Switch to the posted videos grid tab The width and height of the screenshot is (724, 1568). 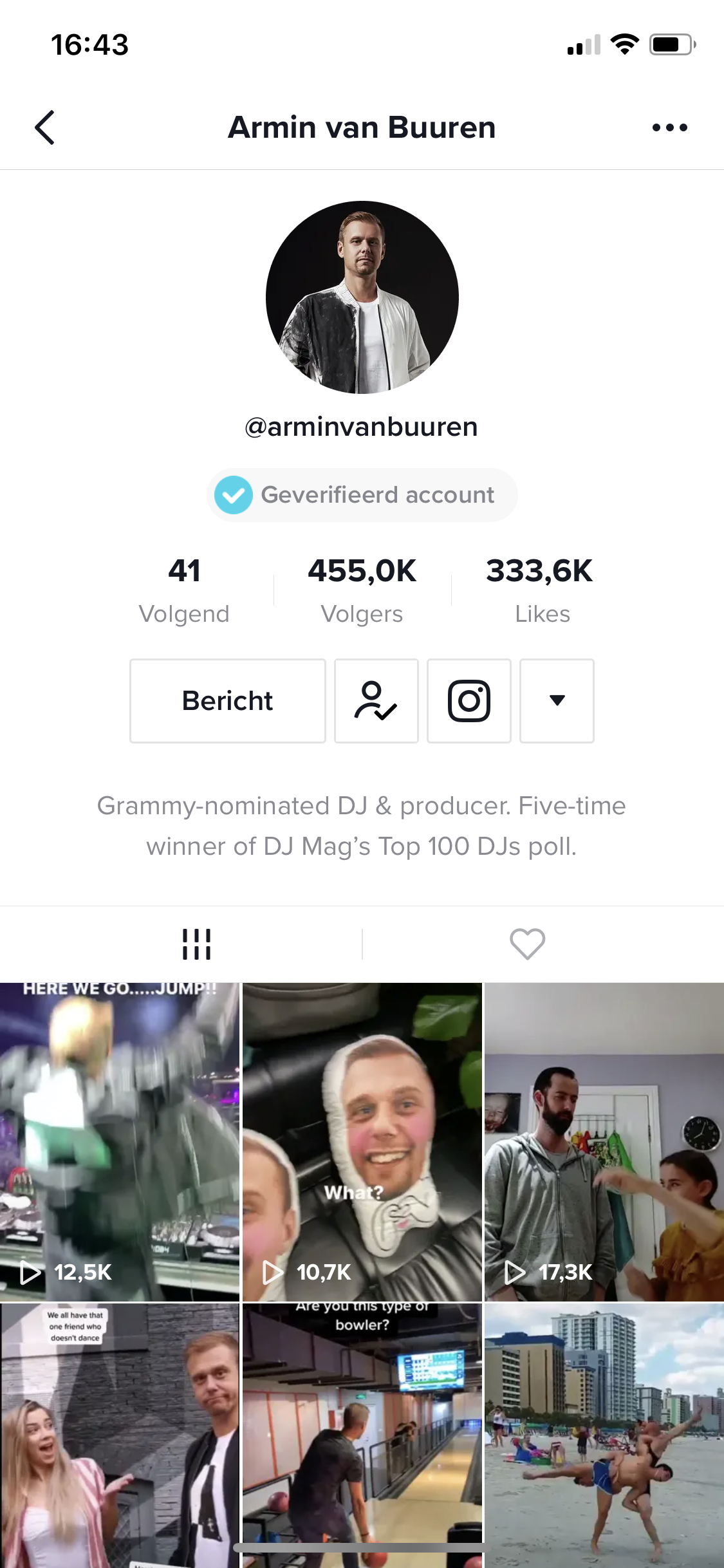(196, 944)
